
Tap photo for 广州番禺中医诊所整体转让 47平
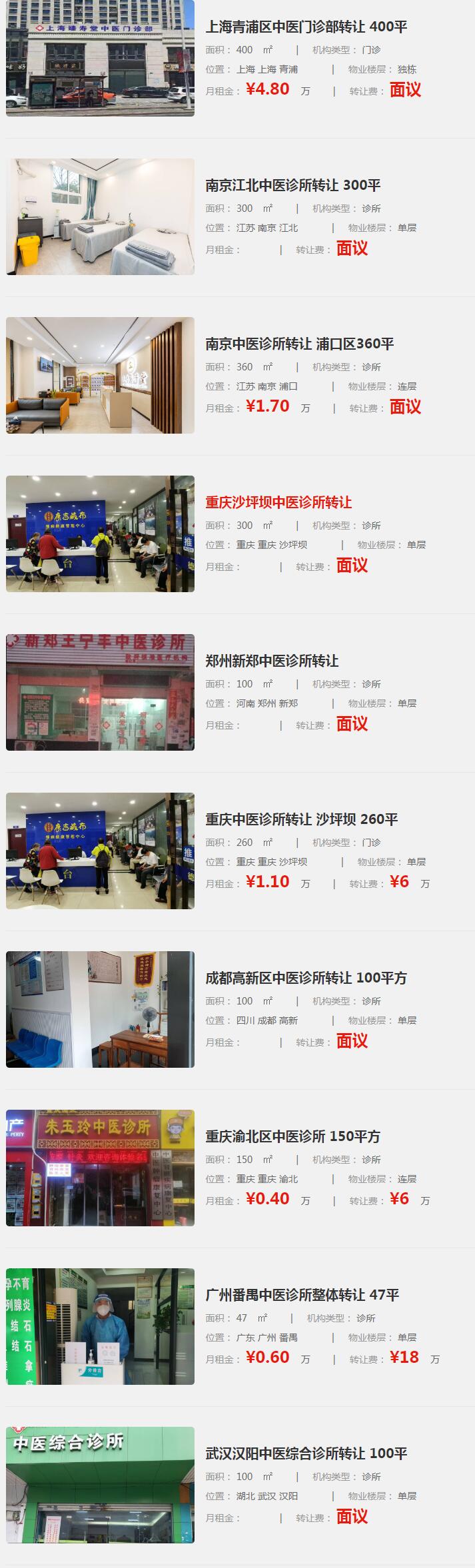[100, 1326]
